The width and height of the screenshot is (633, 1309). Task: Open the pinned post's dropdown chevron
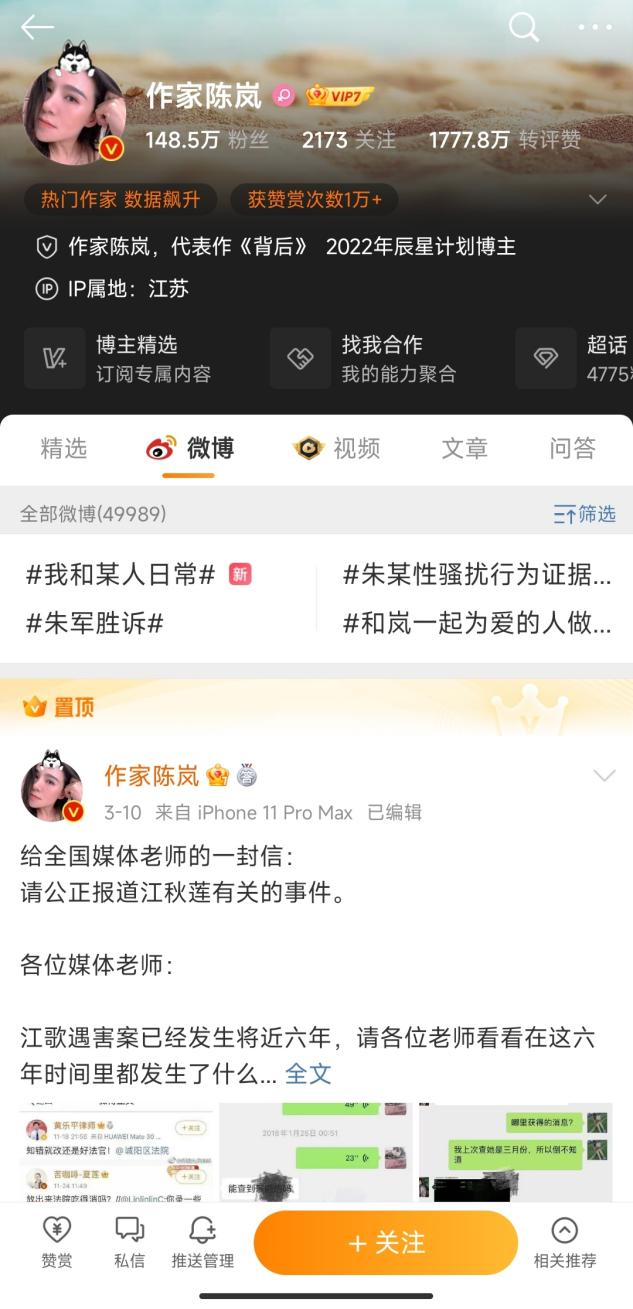click(604, 776)
